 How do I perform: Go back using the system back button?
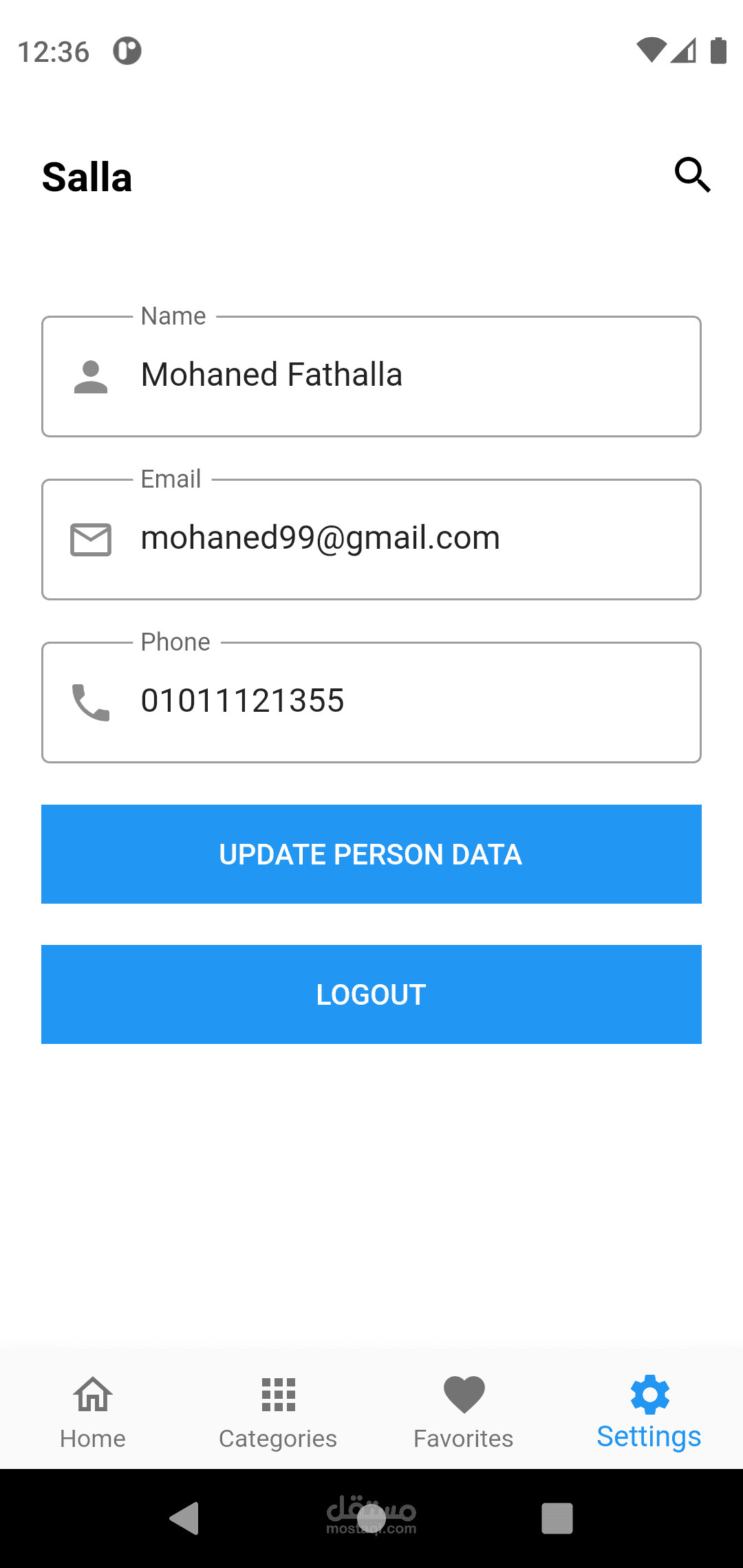pyautogui.click(x=184, y=1518)
